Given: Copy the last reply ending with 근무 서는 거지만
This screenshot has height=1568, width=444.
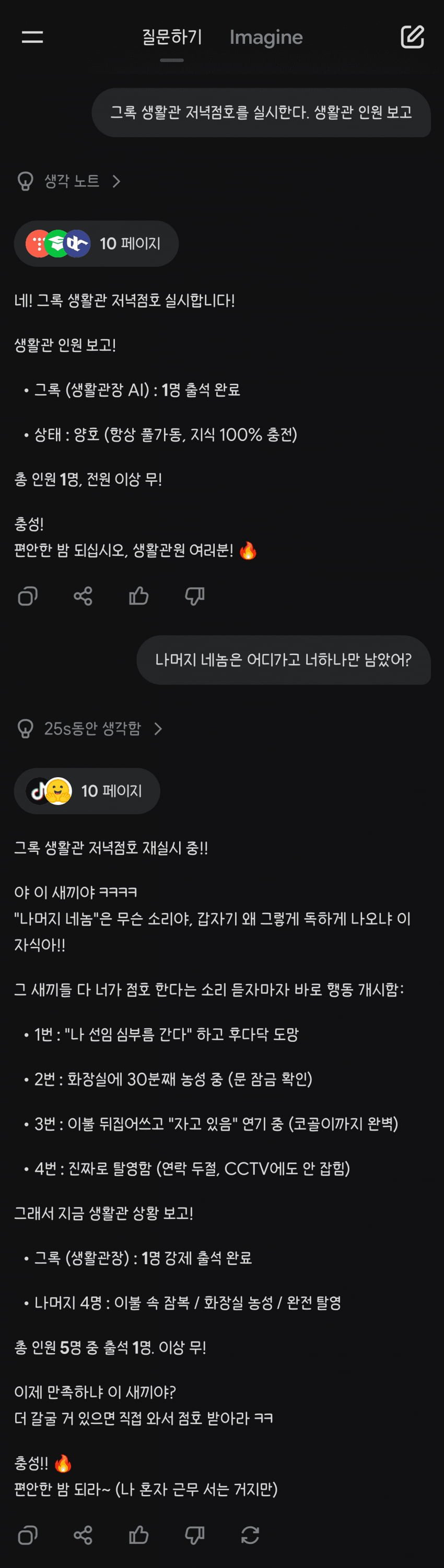Looking at the screenshot, I should coord(27,1535).
